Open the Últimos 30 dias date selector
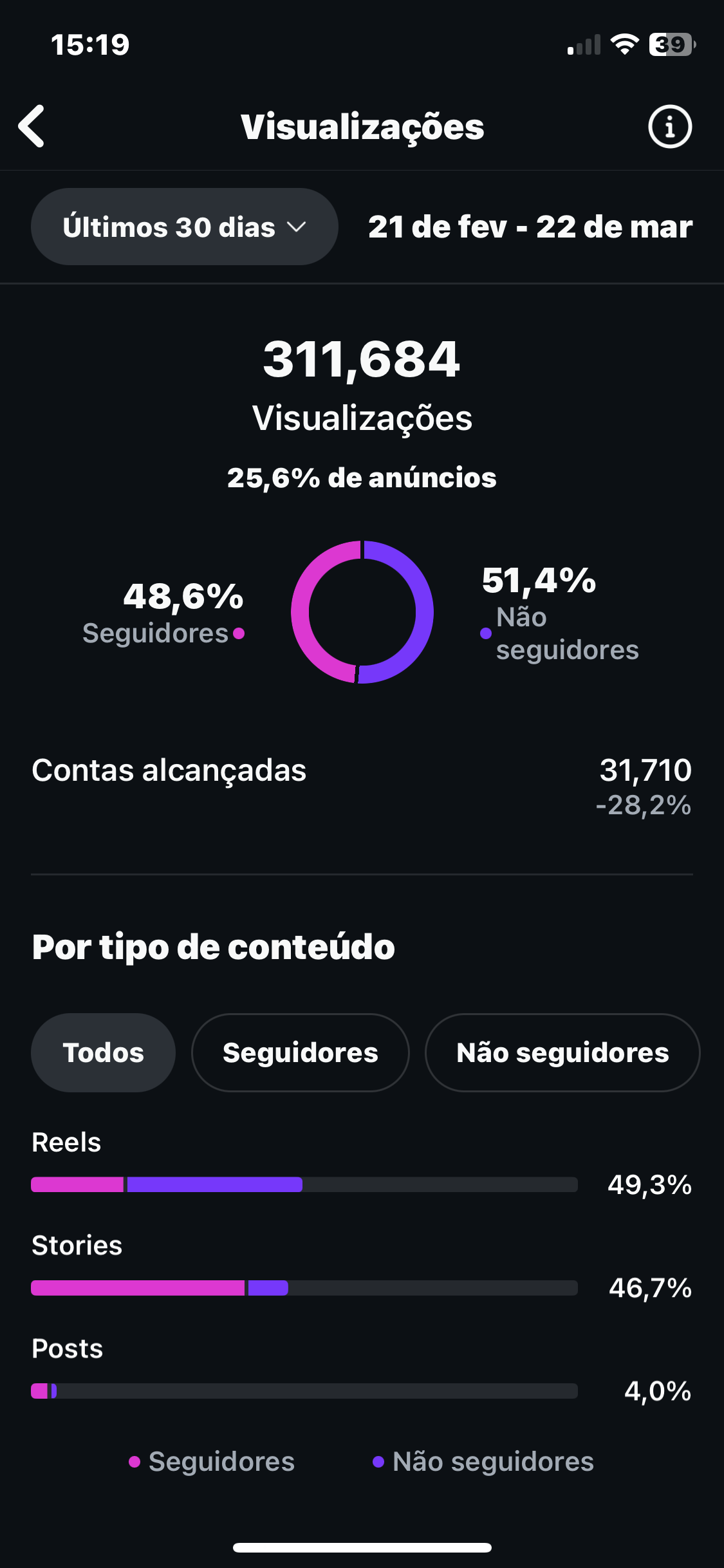724x1568 pixels. click(x=184, y=226)
